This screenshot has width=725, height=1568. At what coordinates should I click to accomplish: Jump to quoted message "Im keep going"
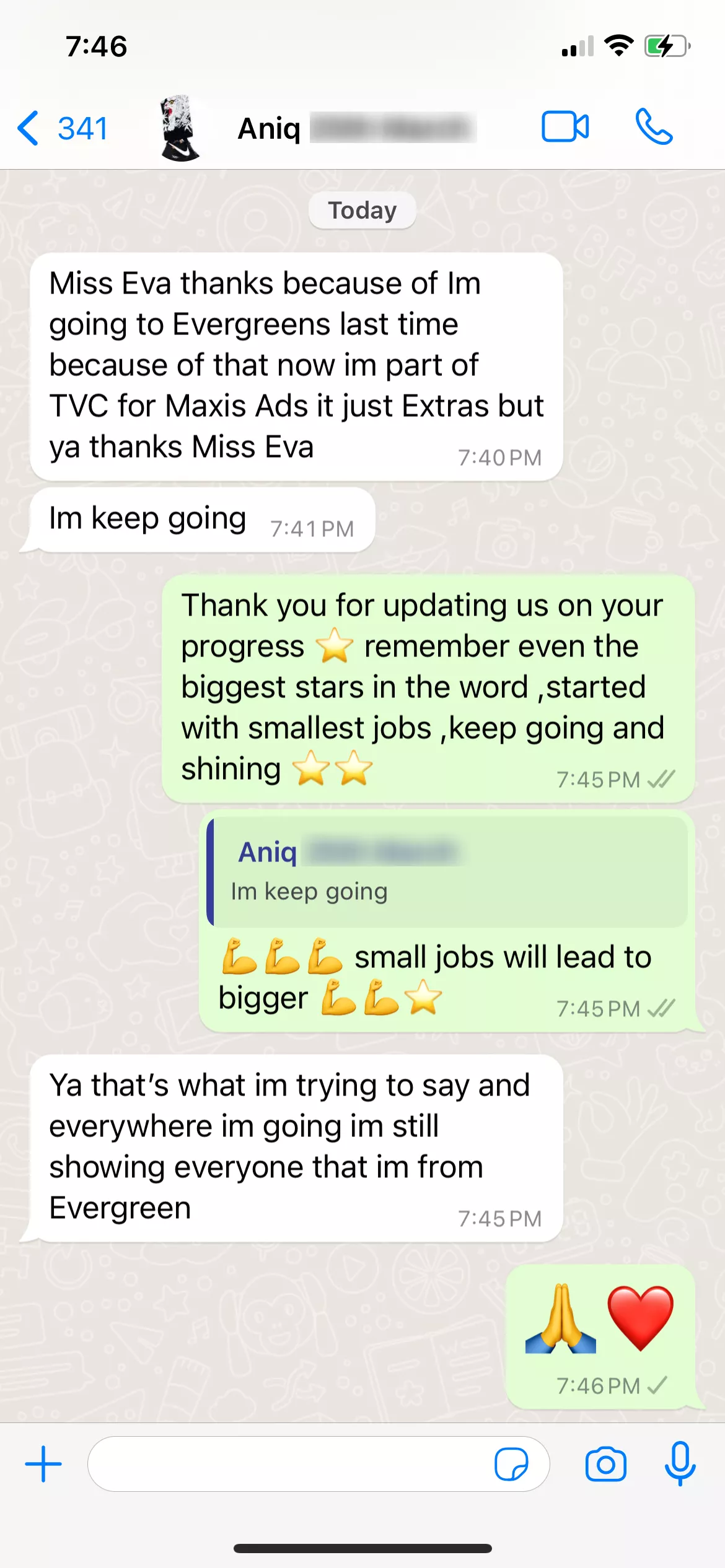(447, 872)
